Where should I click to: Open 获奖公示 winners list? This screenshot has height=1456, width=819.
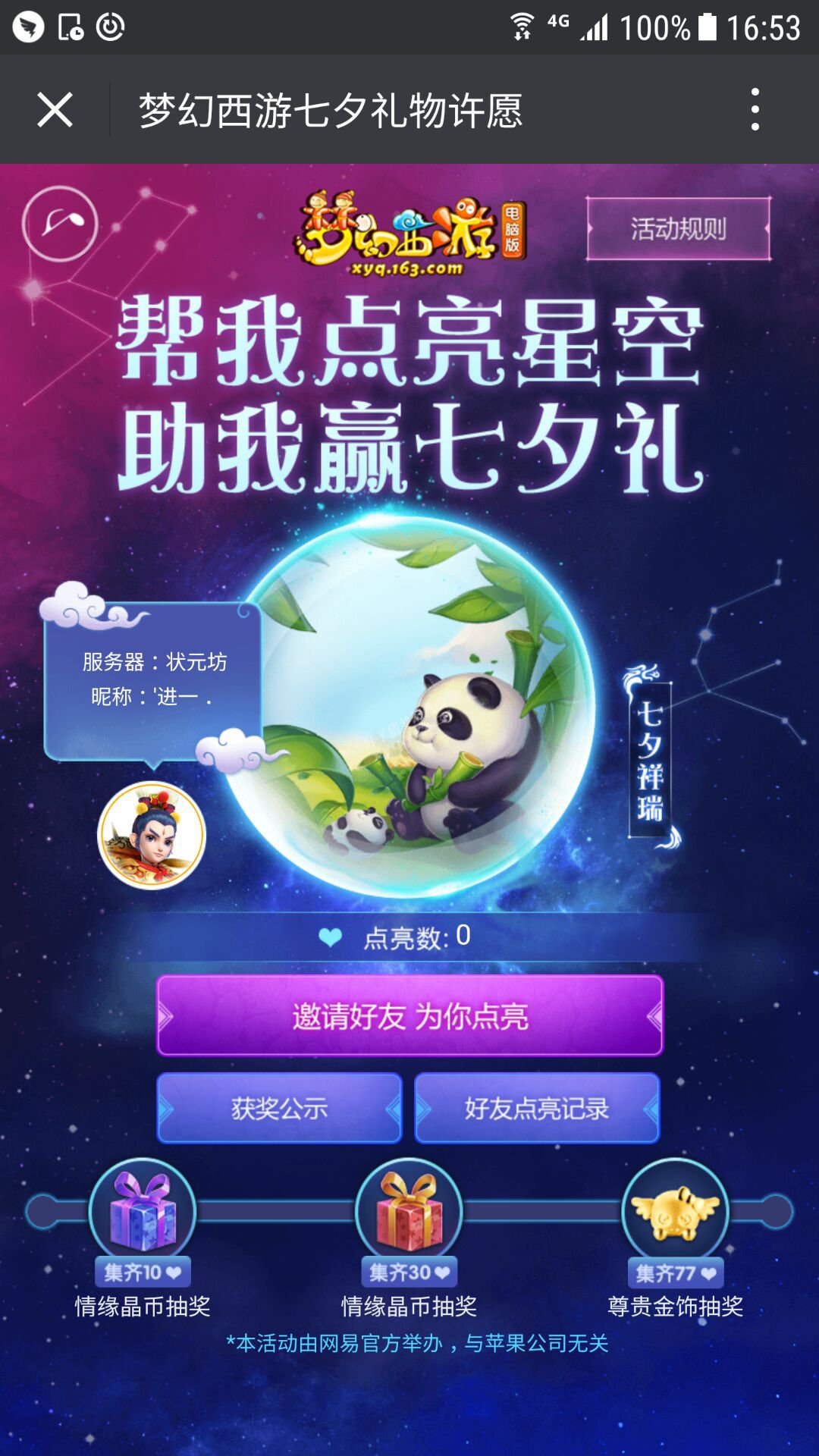279,1108
